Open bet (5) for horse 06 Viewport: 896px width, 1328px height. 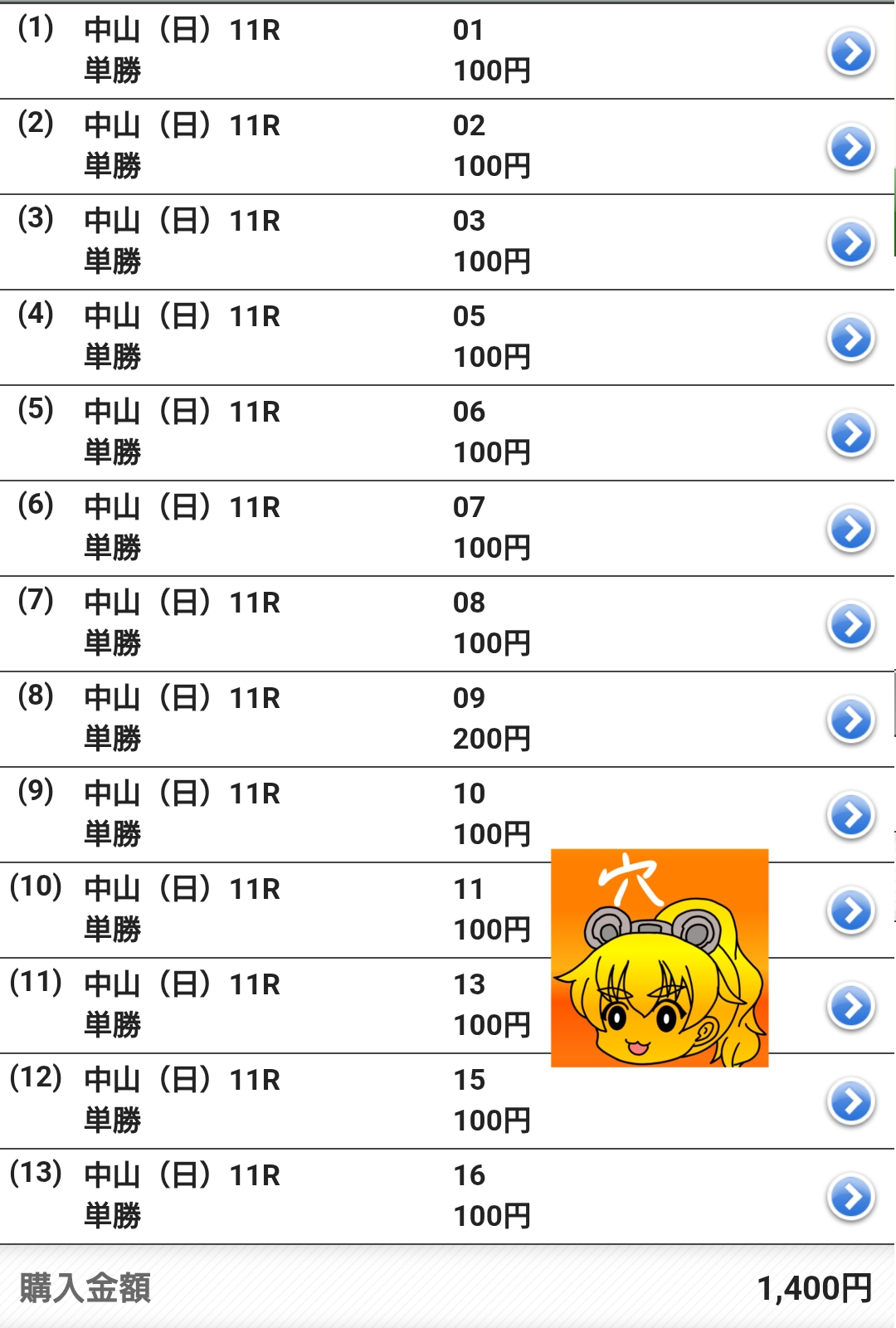coord(851,434)
